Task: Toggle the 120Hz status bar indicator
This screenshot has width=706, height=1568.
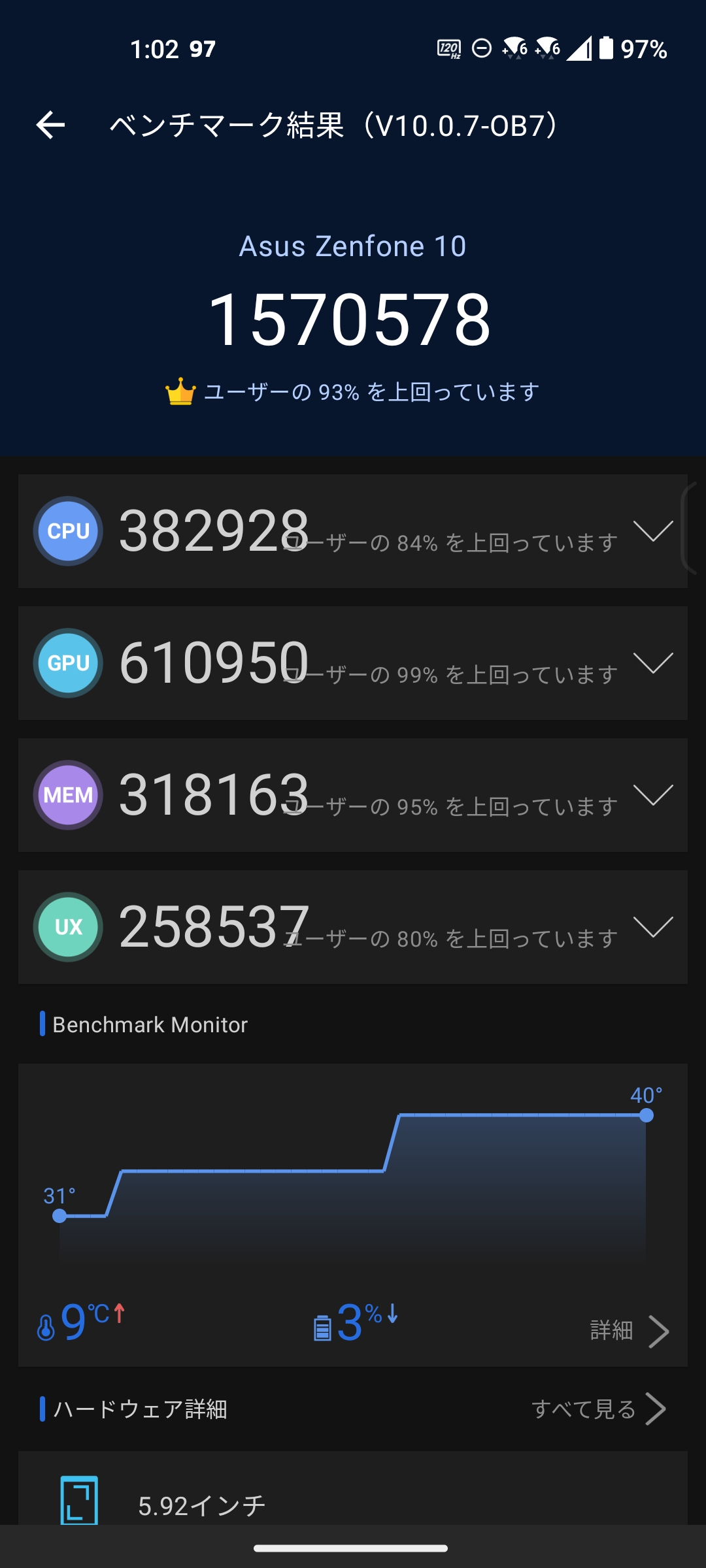Action: (449, 48)
